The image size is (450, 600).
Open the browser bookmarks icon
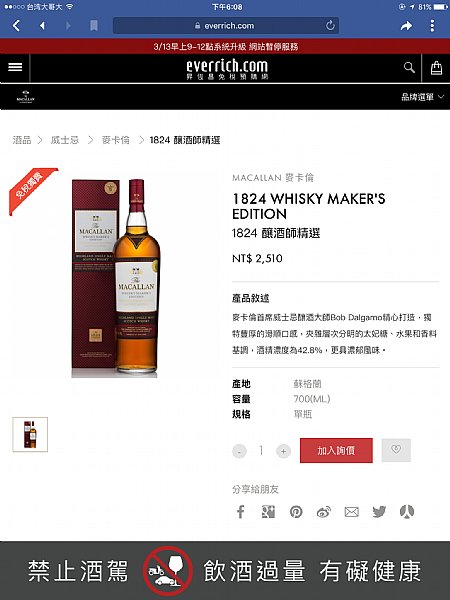[x=94, y=26]
